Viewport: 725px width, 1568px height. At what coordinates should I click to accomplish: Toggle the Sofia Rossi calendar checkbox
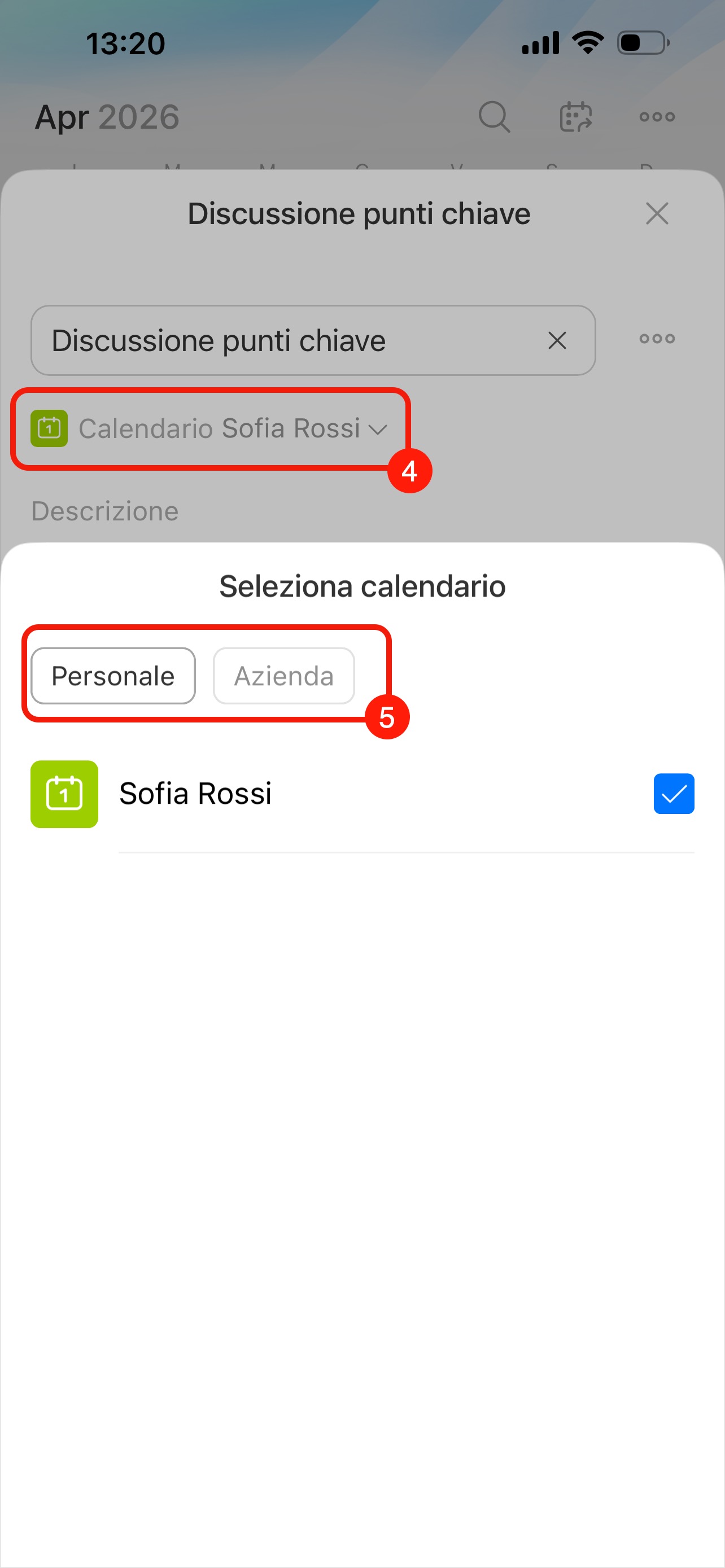click(x=673, y=794)
